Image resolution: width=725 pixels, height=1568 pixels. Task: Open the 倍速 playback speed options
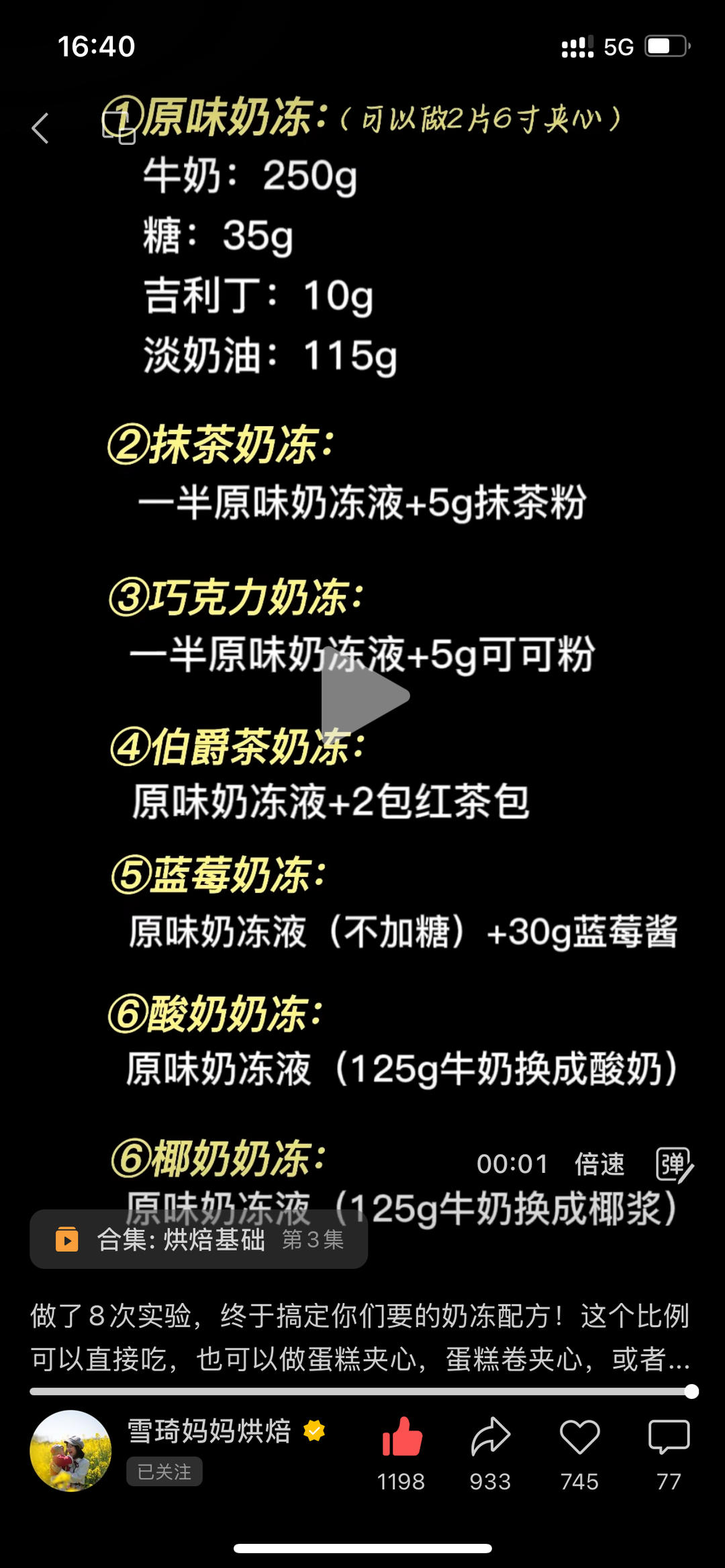(x=599, y=1164)
